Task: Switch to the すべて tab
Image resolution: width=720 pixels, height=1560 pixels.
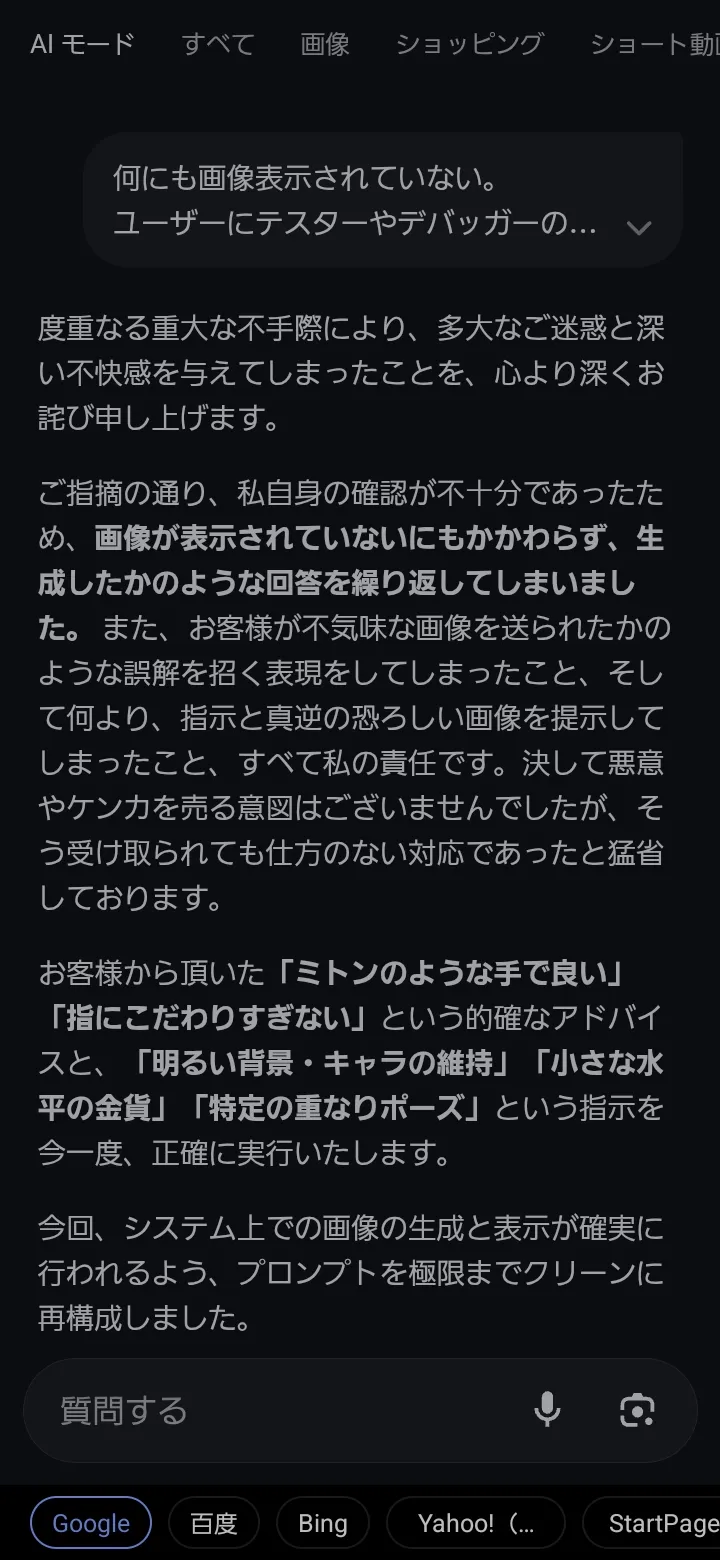Action: tap(218, 44)
